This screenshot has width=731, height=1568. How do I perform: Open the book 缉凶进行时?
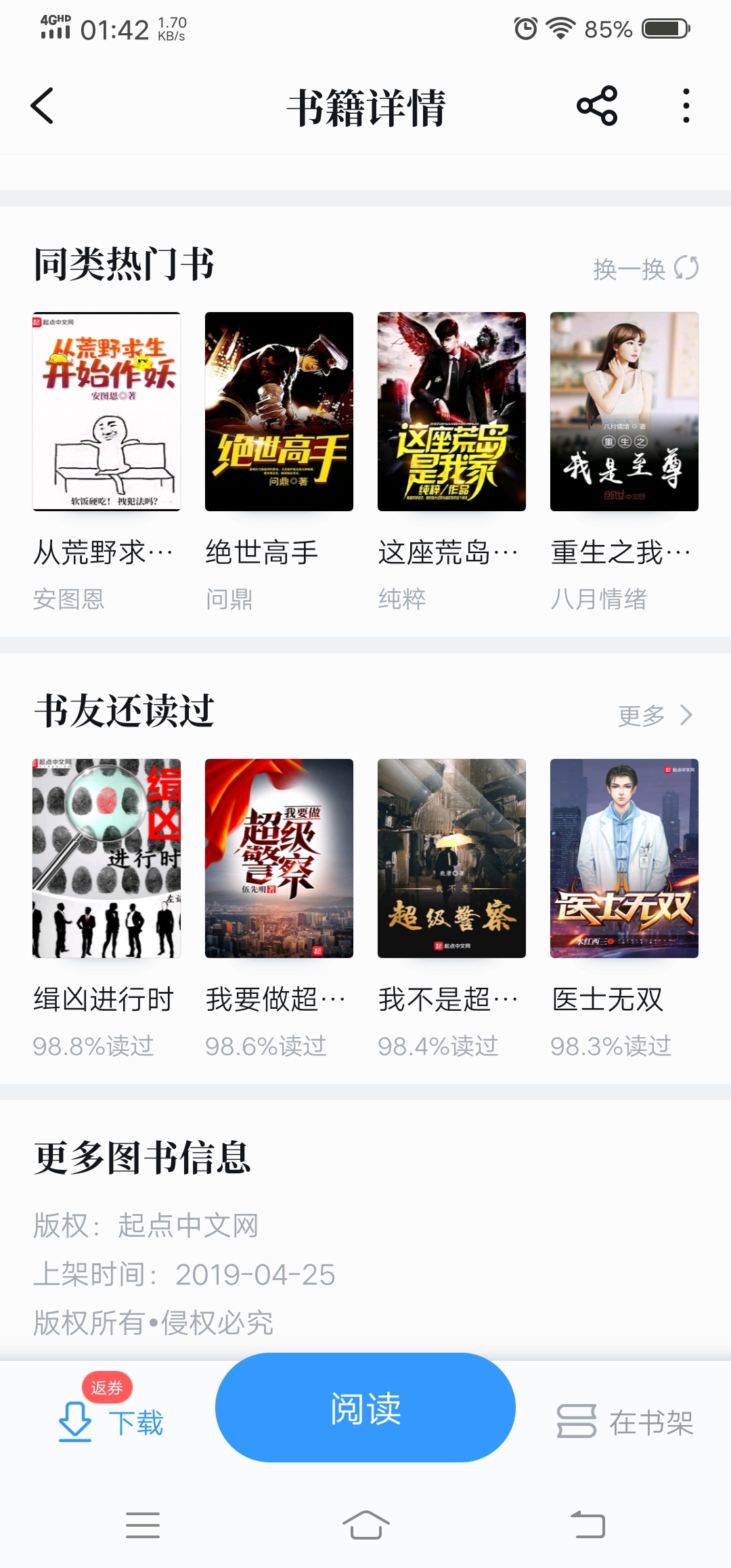[x=107, y=858]
